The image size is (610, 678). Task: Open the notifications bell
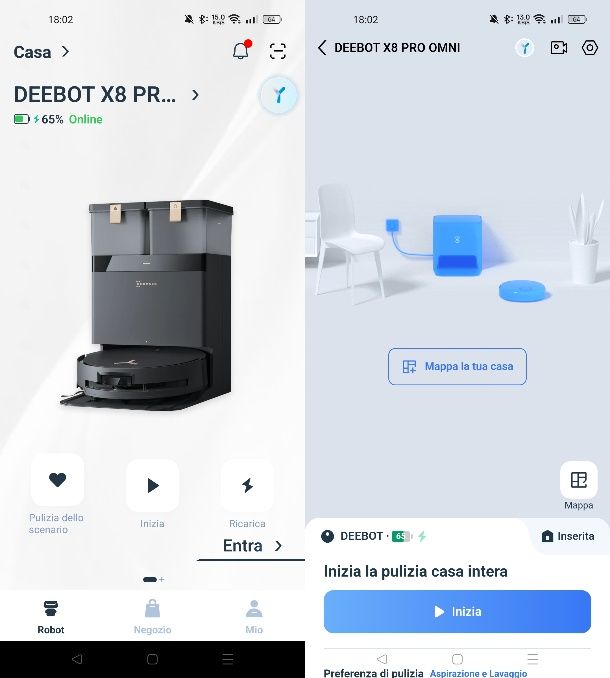240,51
